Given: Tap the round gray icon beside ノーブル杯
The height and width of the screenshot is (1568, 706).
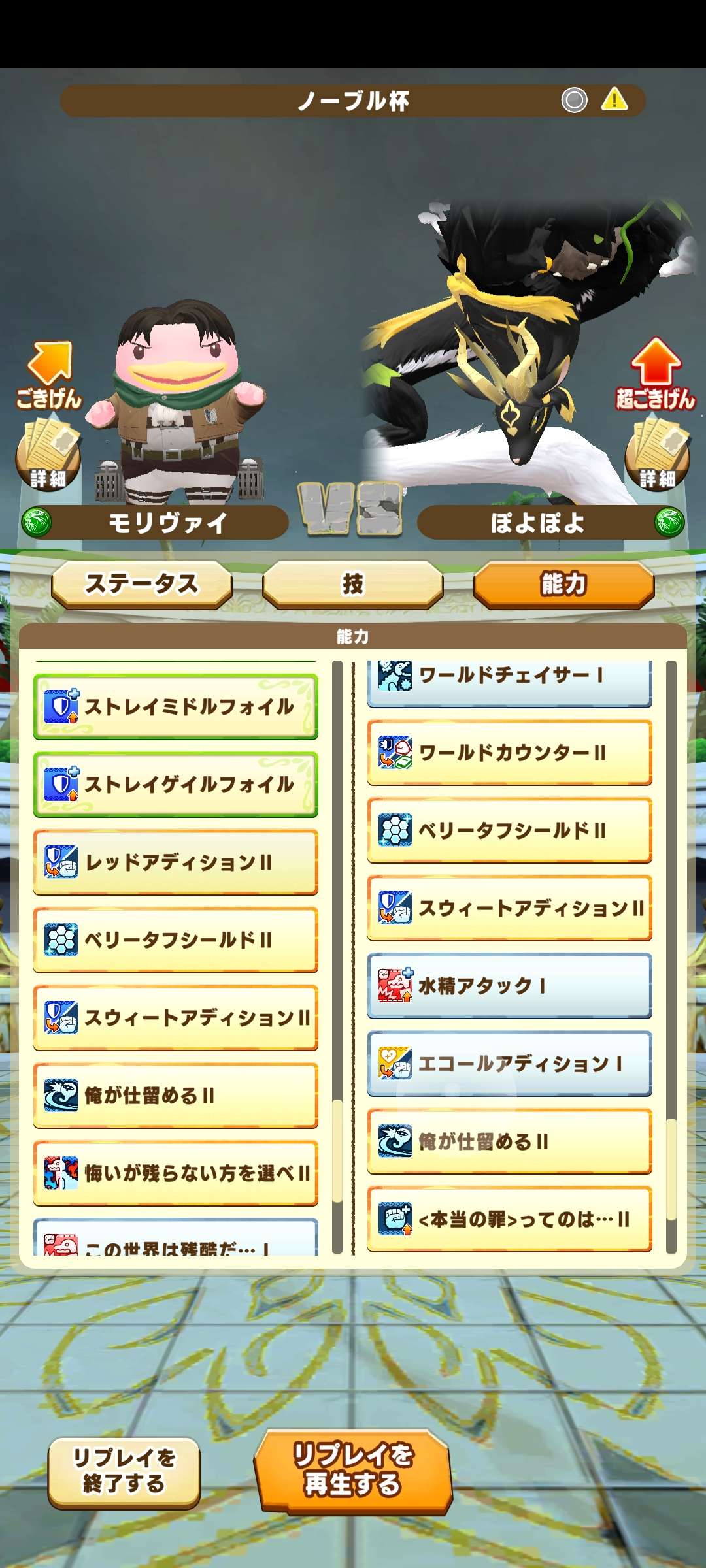Looking at the screenshot, I should (x=574, y=101).
